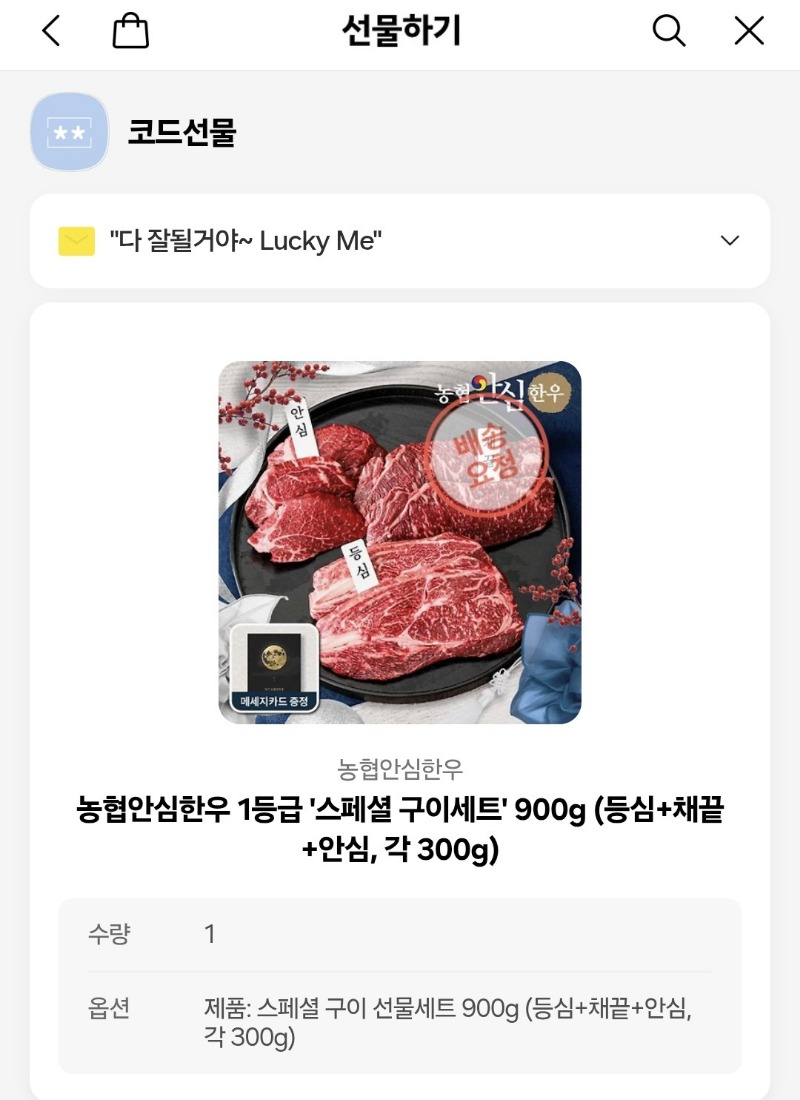Expand the "다 잘될거야~ Lucky Me" message
Image resolution: width=800 pixels, height=1100 pixels.
click(x=730, y=241)
